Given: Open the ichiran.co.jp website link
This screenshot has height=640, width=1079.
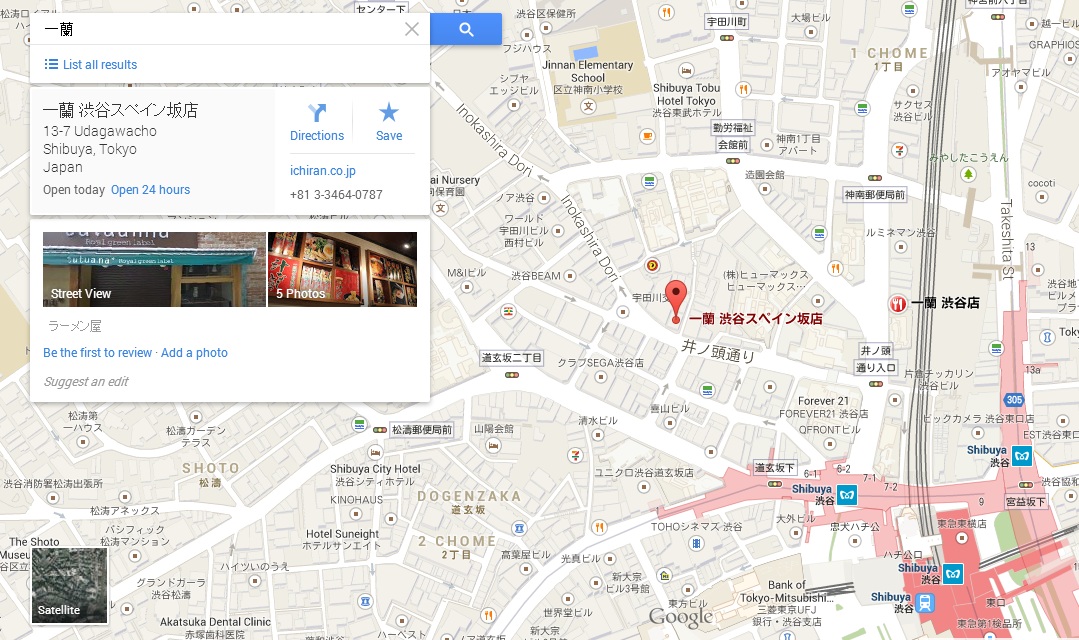Looking at the screenshot, I should pos(323,171).
